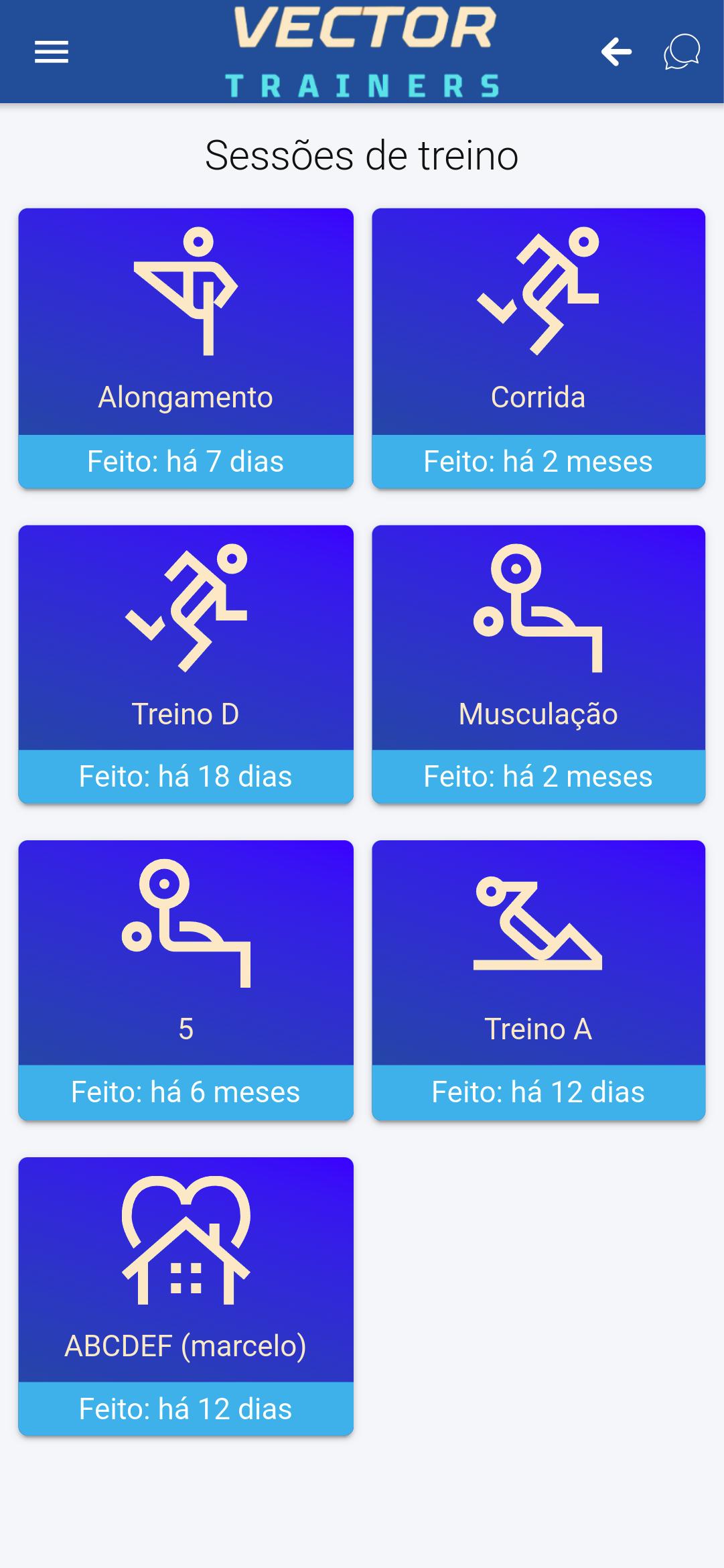
Task: Choose the Treino A session
Action: [538, 980]
